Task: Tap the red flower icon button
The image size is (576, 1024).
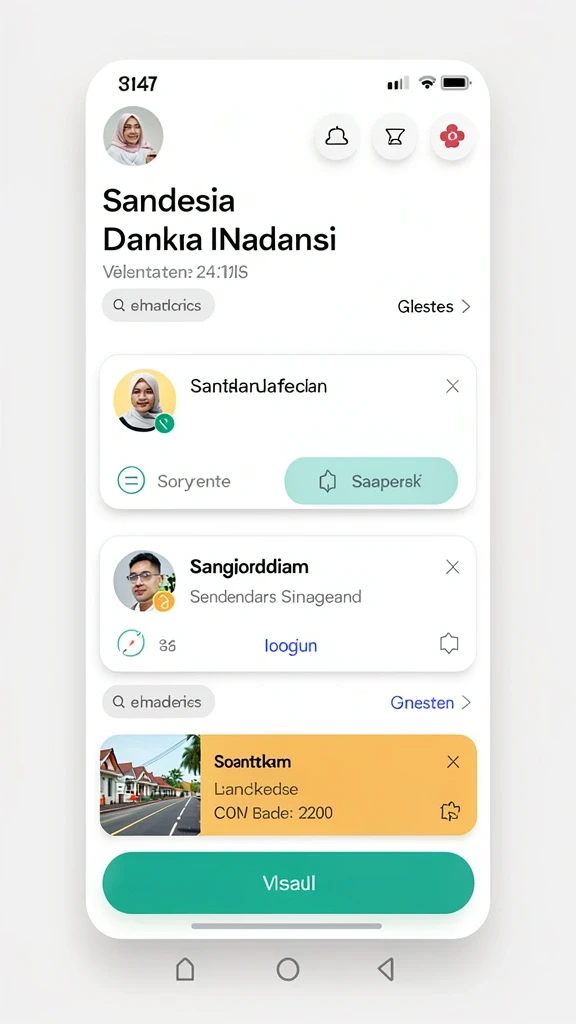Action: pyautogui.click(x=452, y=136)
